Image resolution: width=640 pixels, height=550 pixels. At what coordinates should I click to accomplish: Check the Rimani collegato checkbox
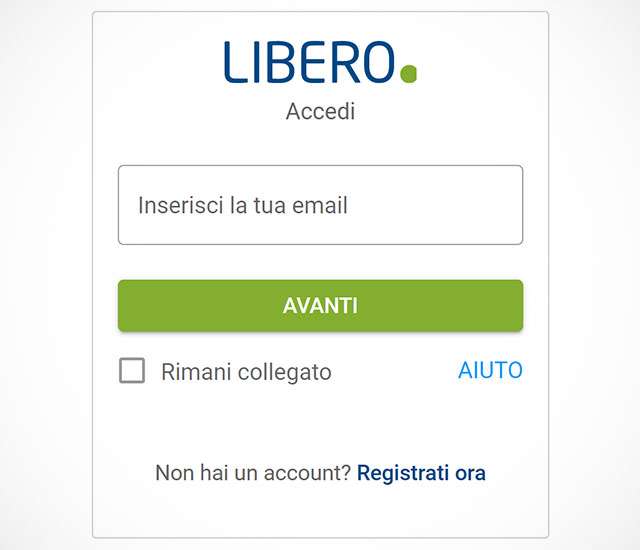coord(132,371)
